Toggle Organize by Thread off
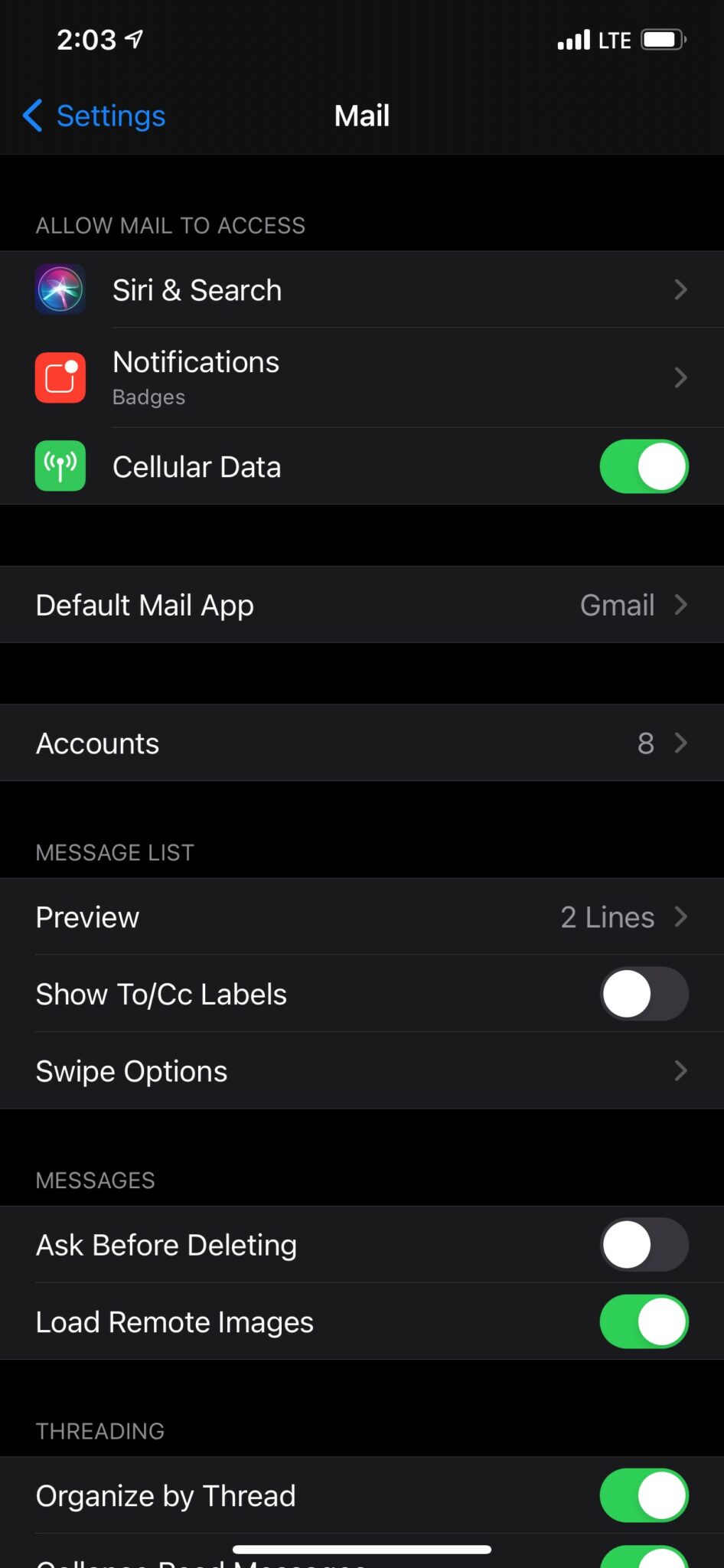Image resolution: width=724 pixels, height=1568 pixels. click(644, 1495)
